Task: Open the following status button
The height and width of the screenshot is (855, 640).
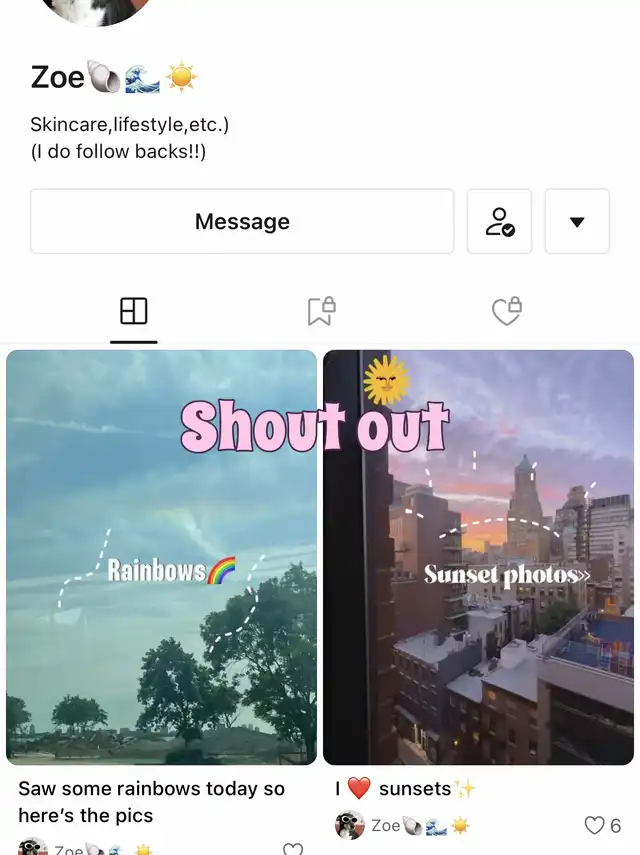Action: click(x=499, y=221)
